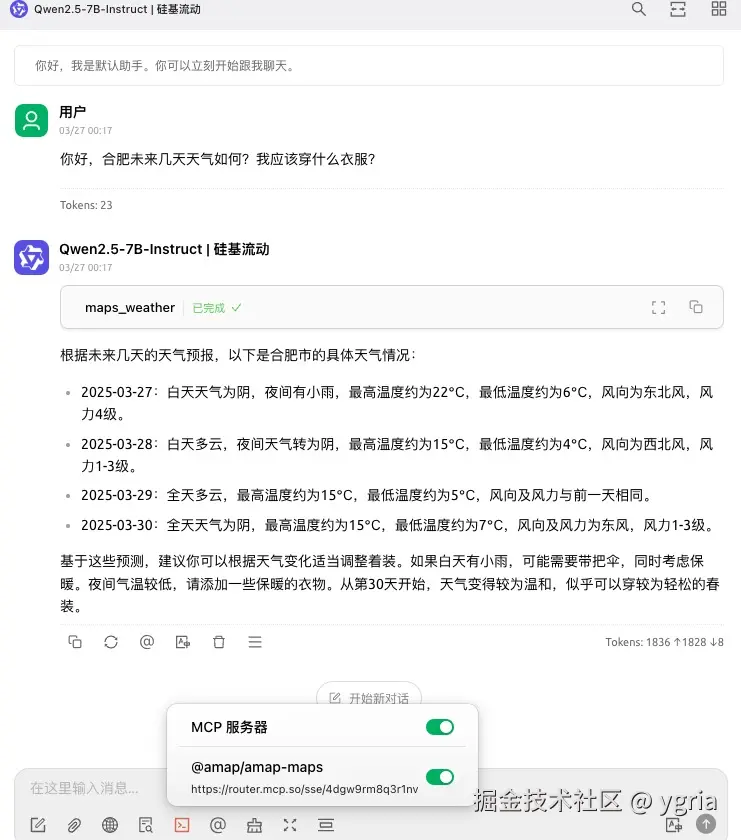The image size is (741, 840).
Task: Copy the assistant's weather reply
Action: 75,642
